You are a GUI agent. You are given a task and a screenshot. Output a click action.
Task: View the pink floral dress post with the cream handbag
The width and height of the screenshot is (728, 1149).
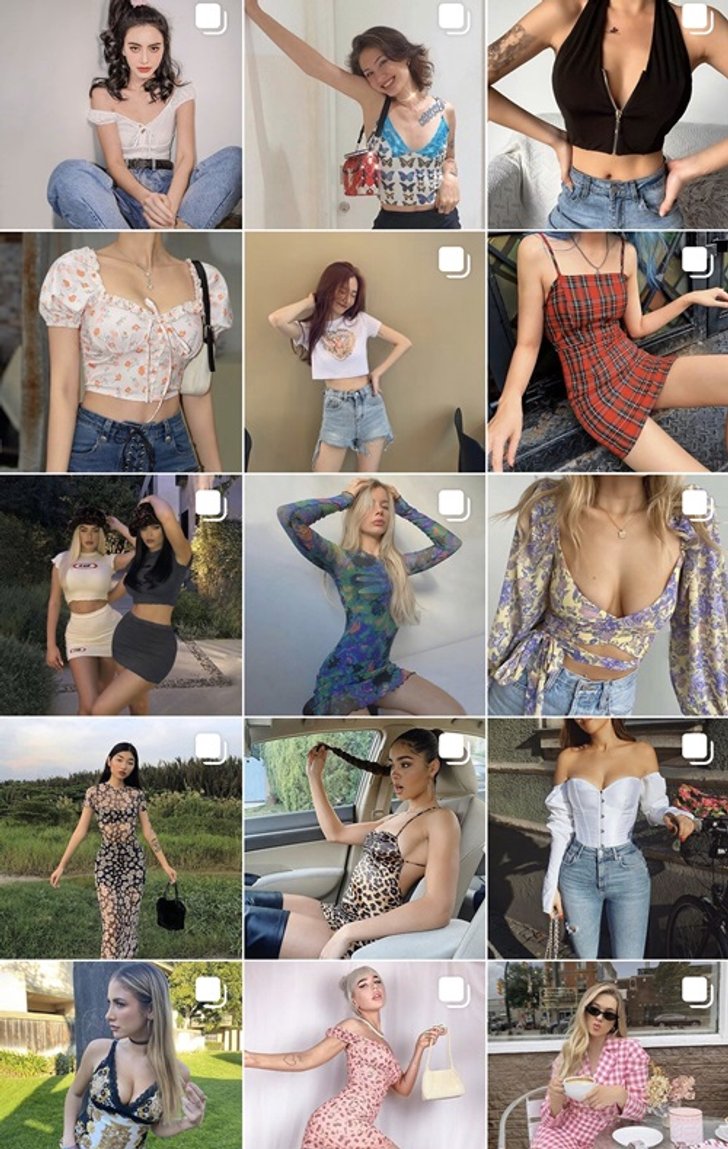363,1055
